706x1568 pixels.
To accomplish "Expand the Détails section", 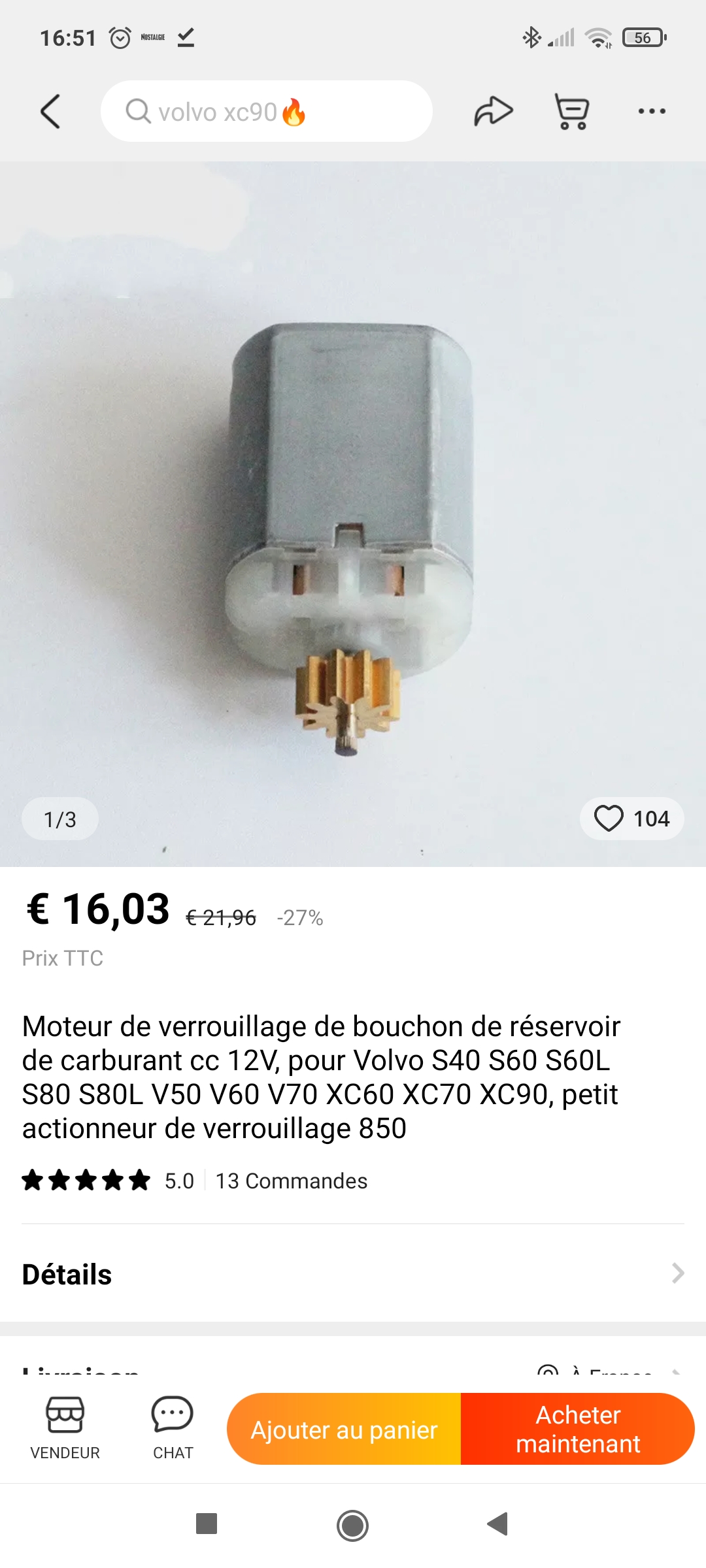I will [353, 1273].
